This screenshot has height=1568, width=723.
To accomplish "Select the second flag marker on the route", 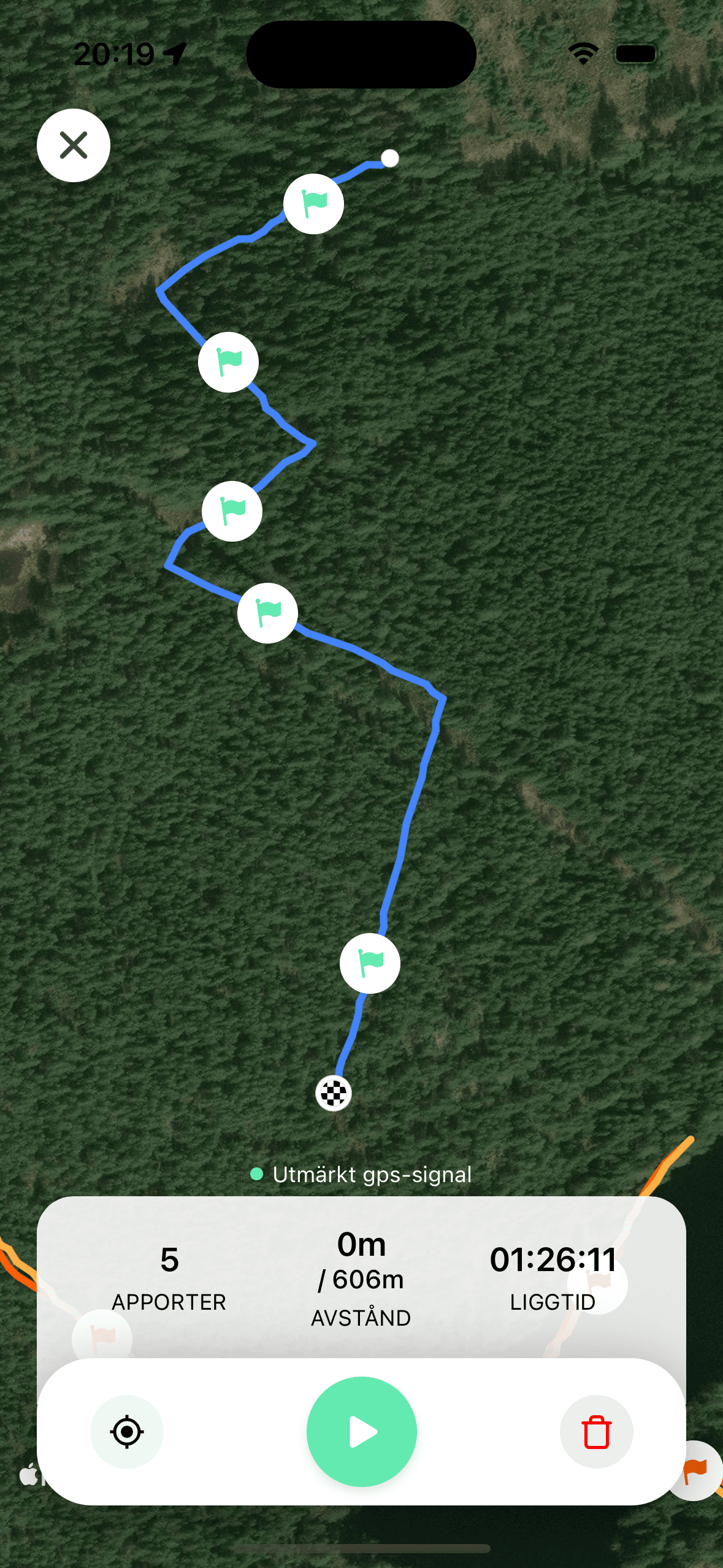I will click(228, 361).
